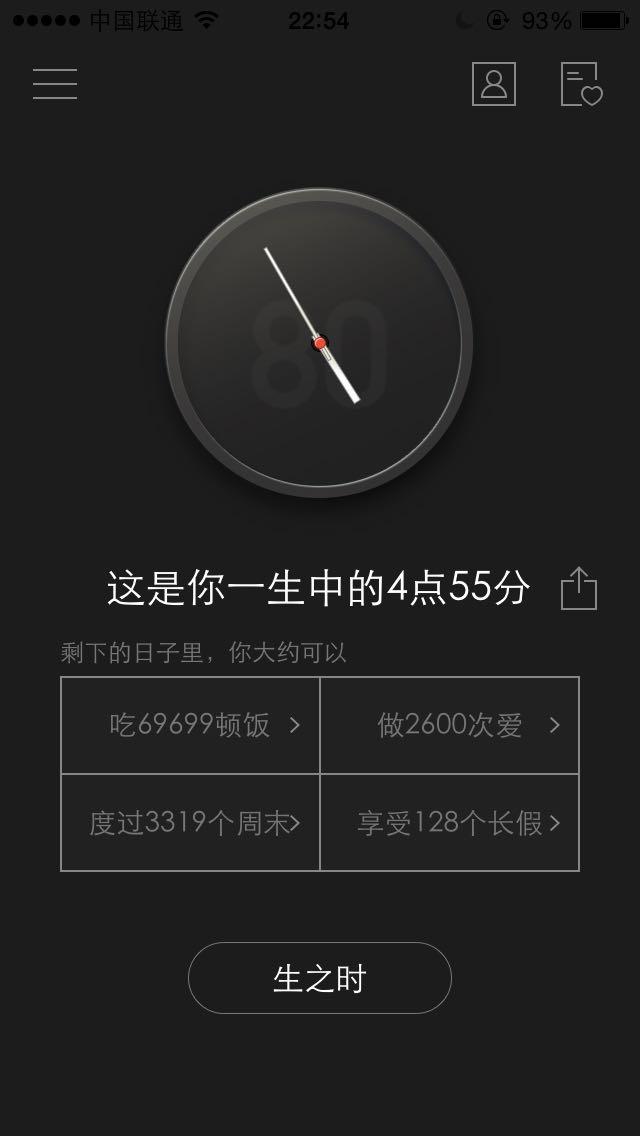This screenshot has width=640, height=1136.
Task: Tap the 生之时 button
Action: (320, 978)
